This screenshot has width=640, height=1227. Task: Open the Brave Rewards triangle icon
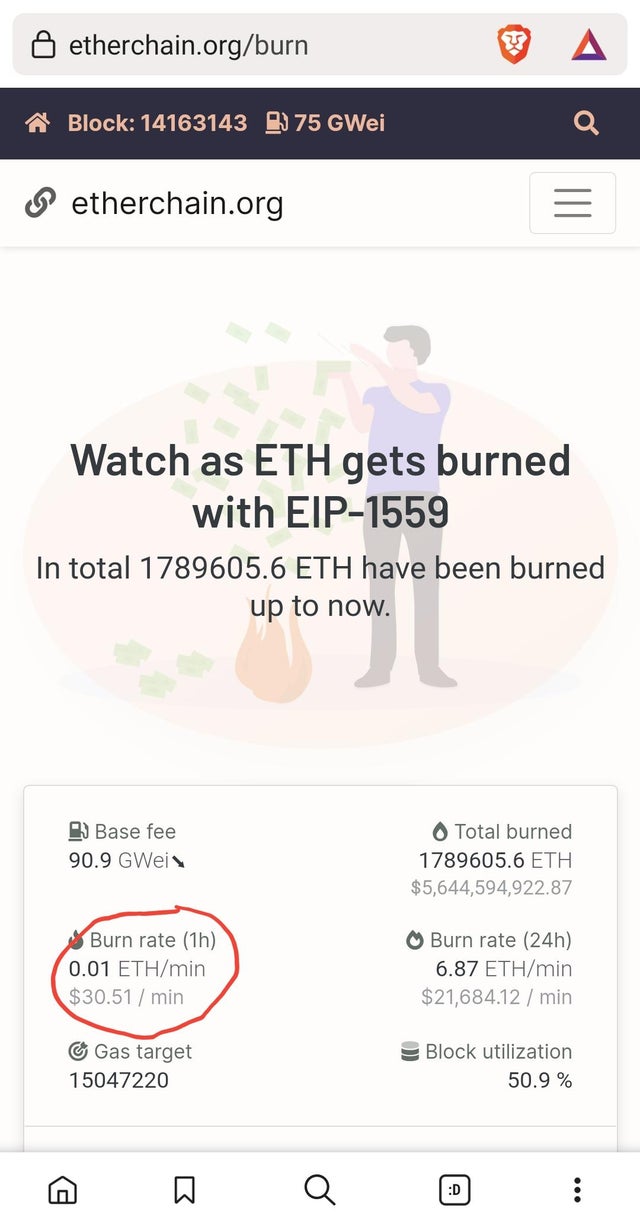coord(589,45)
